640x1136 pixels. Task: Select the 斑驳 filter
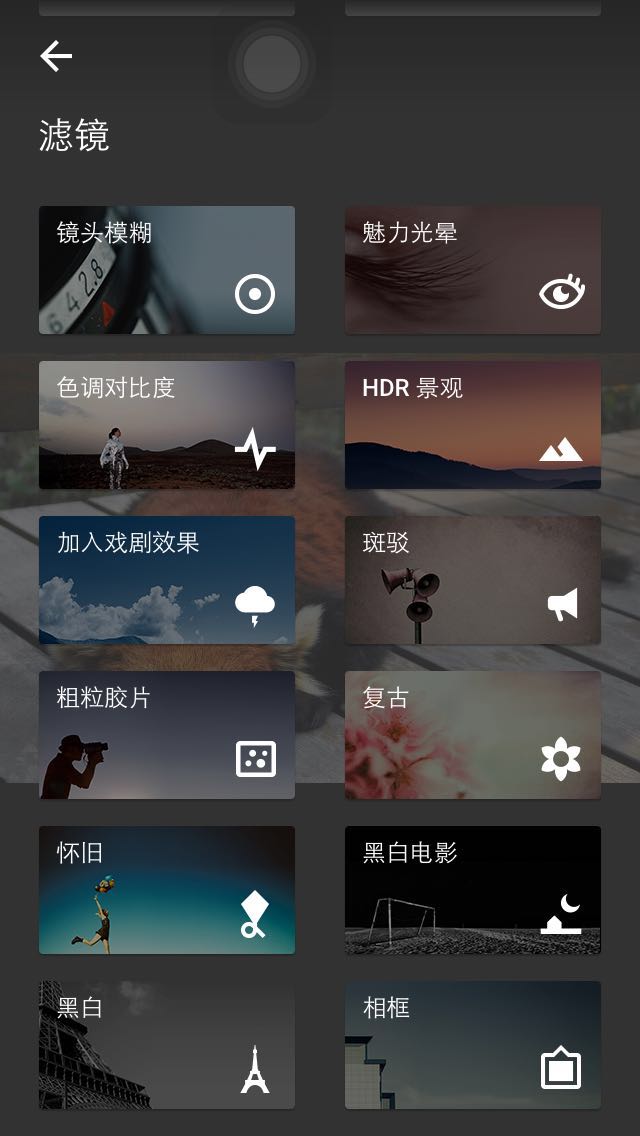(x=473, y=580)
